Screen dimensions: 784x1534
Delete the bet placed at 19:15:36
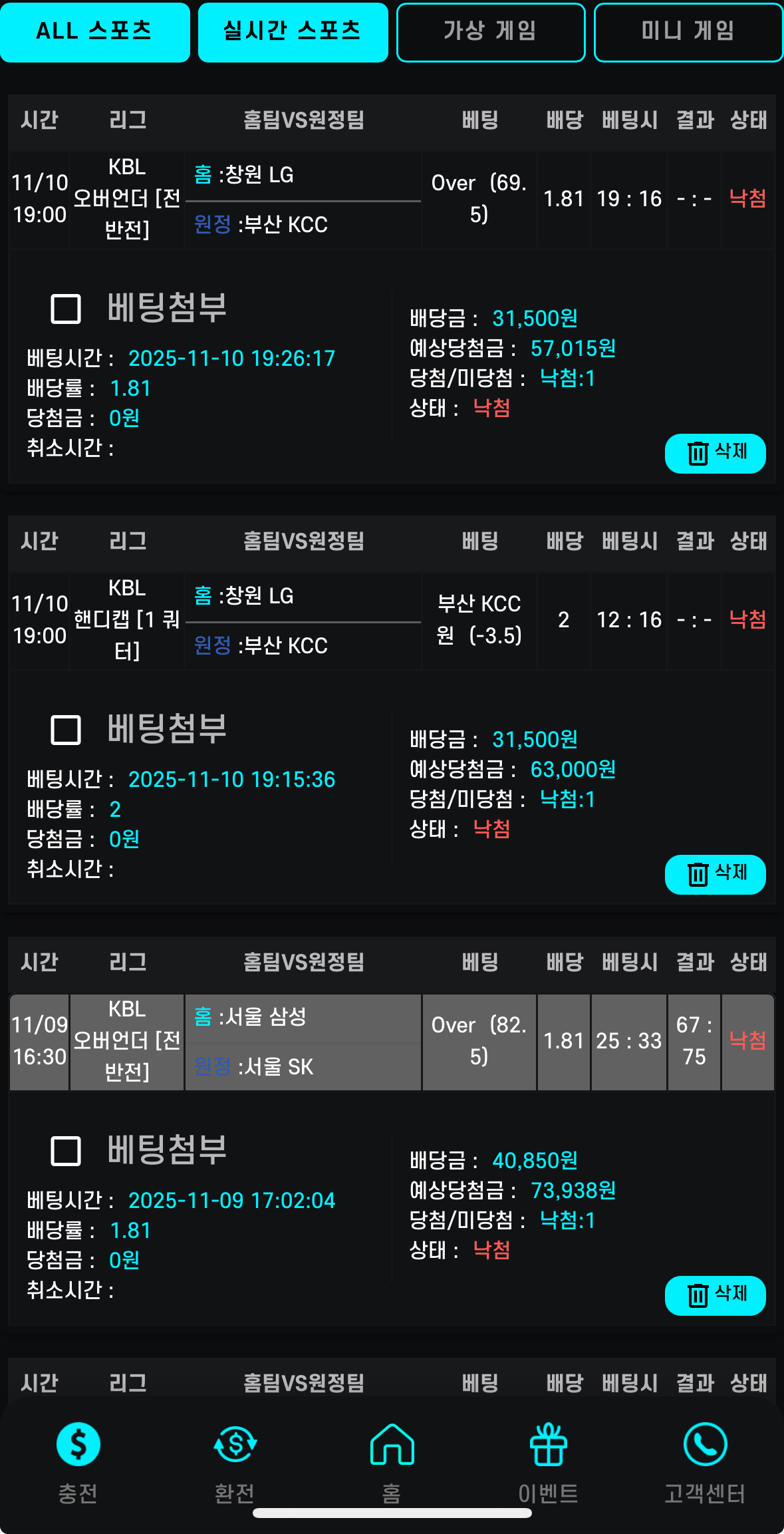pyautogui.click(x=715, y=874)
